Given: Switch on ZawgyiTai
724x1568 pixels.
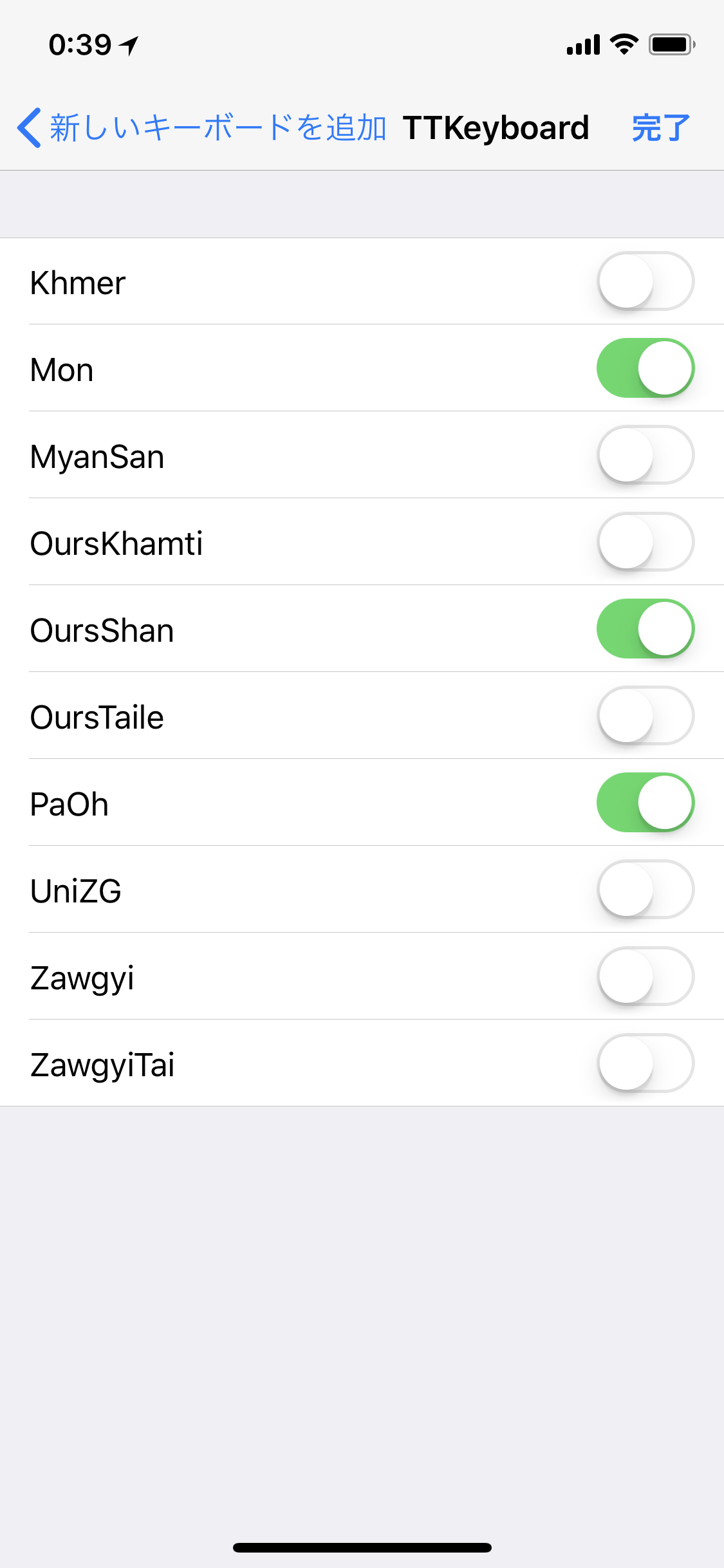Looking at the screenshot, I should (645, 1063).
